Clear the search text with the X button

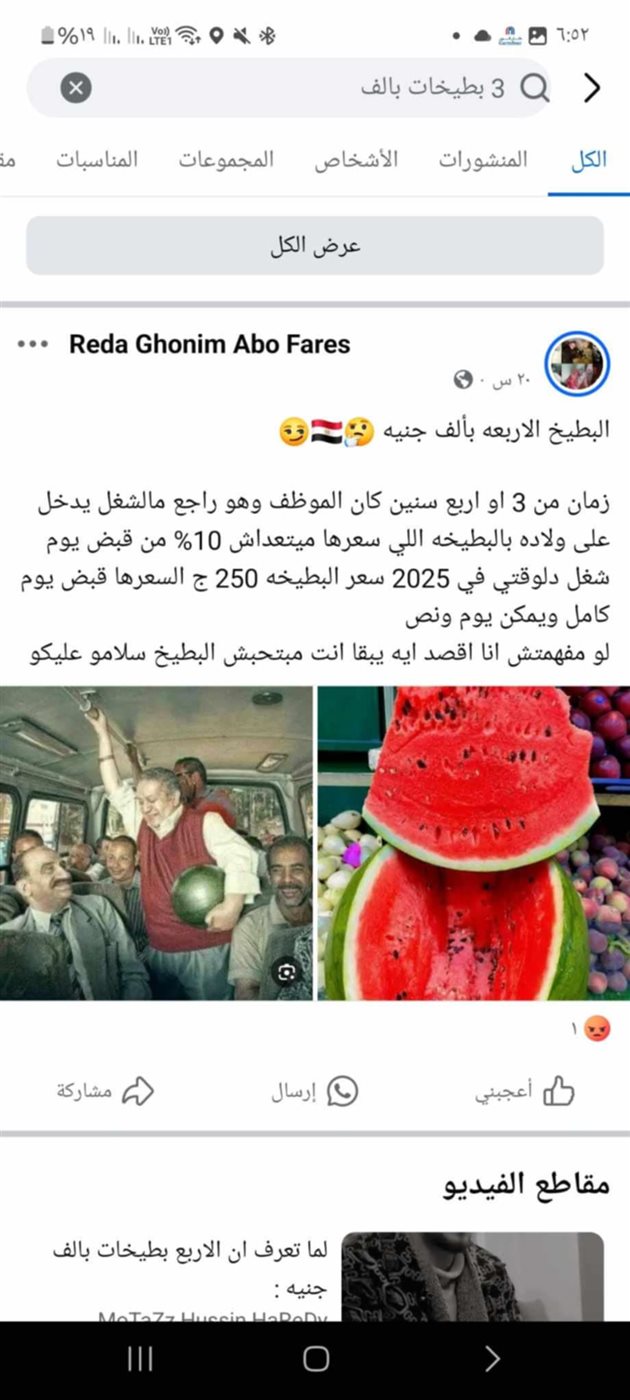coord(76,89)
